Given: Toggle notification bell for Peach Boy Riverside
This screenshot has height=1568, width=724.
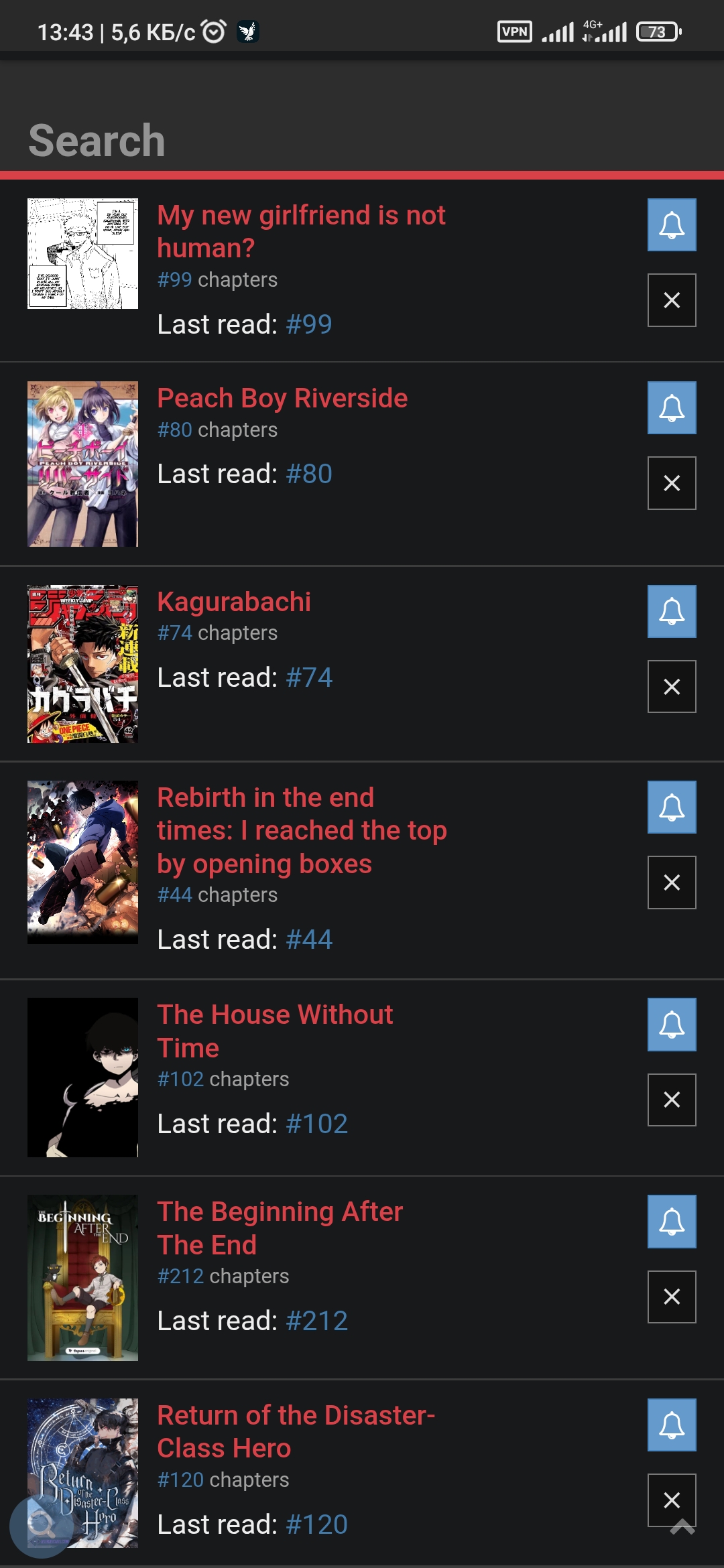Looking at the screenshot, I should coord(672,408).
